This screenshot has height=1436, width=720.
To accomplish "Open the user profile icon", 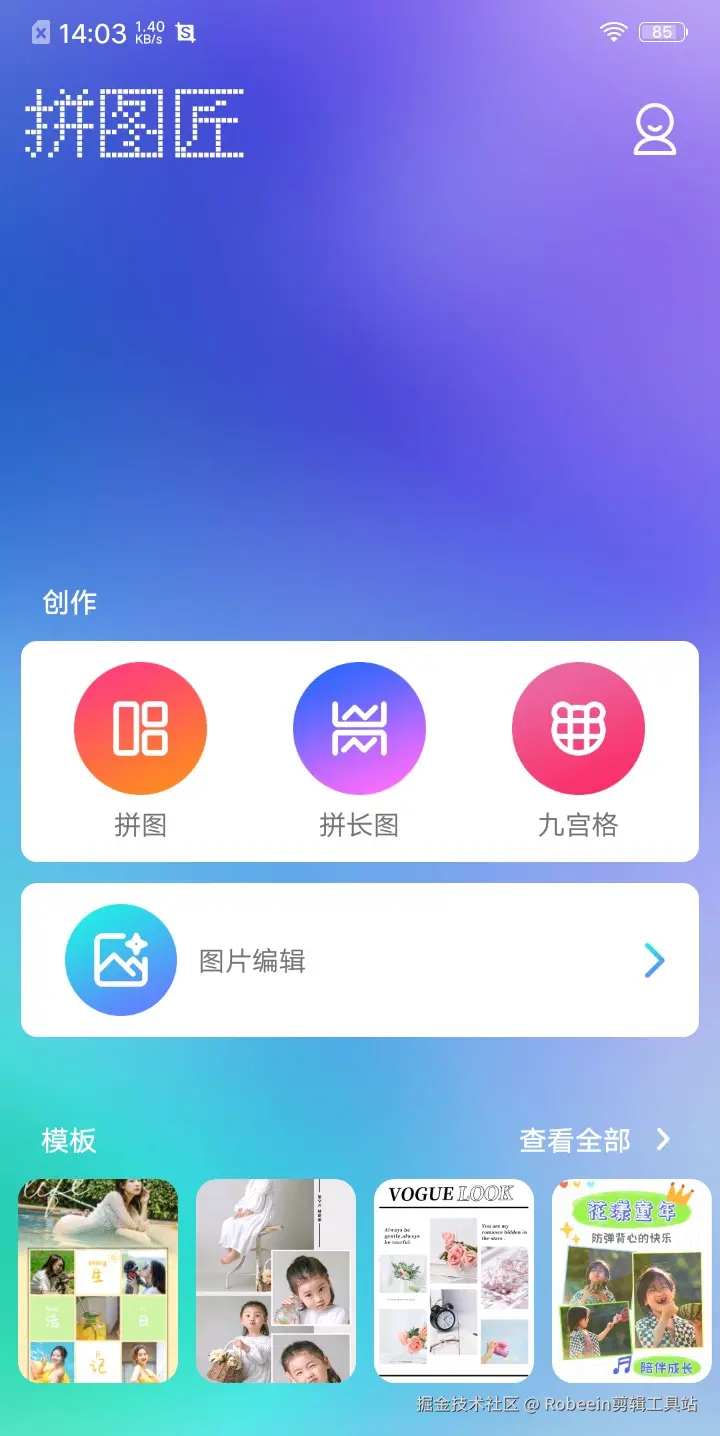I will coord(655,130).
